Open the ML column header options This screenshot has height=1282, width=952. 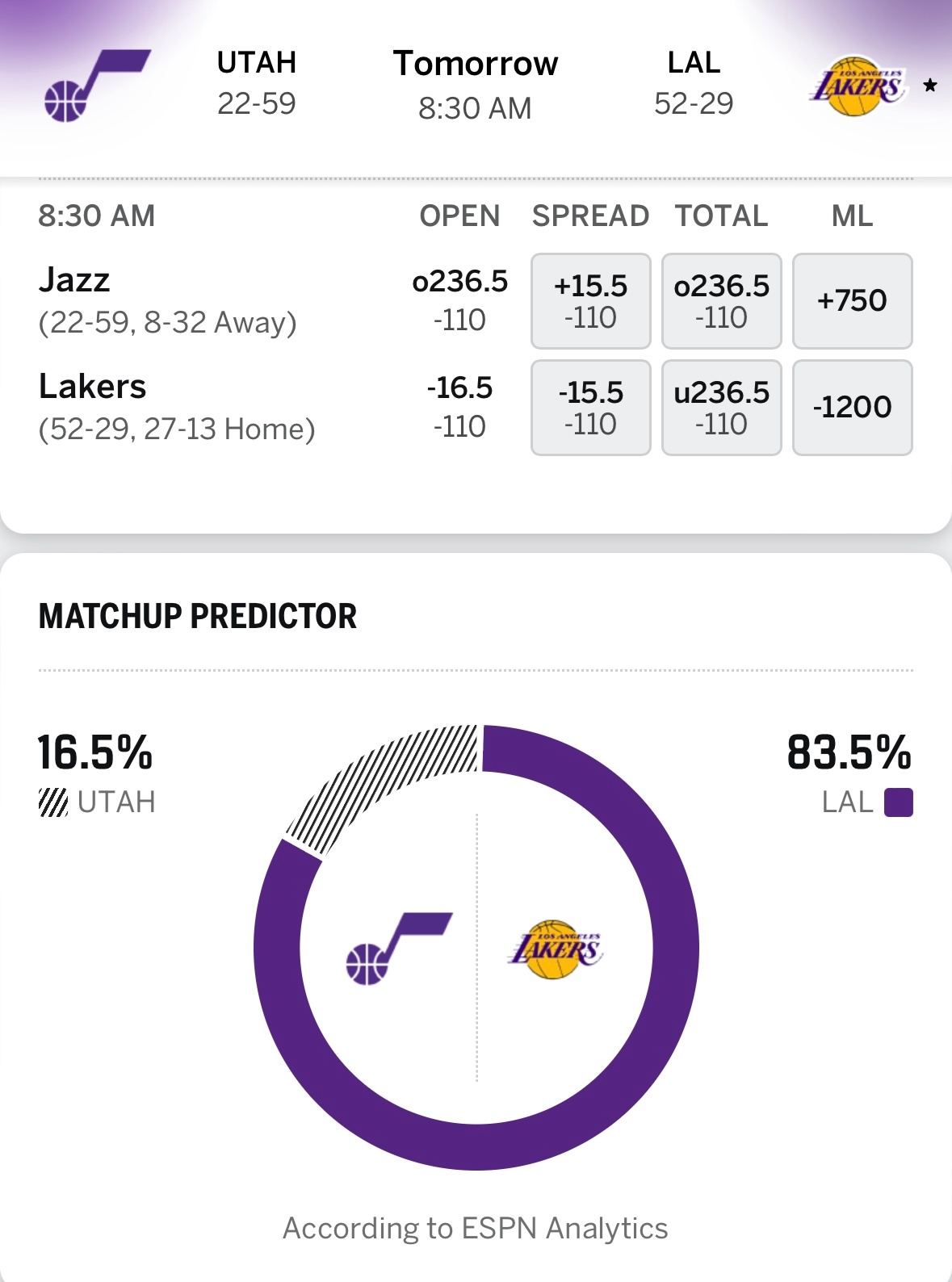click(853, 216)
